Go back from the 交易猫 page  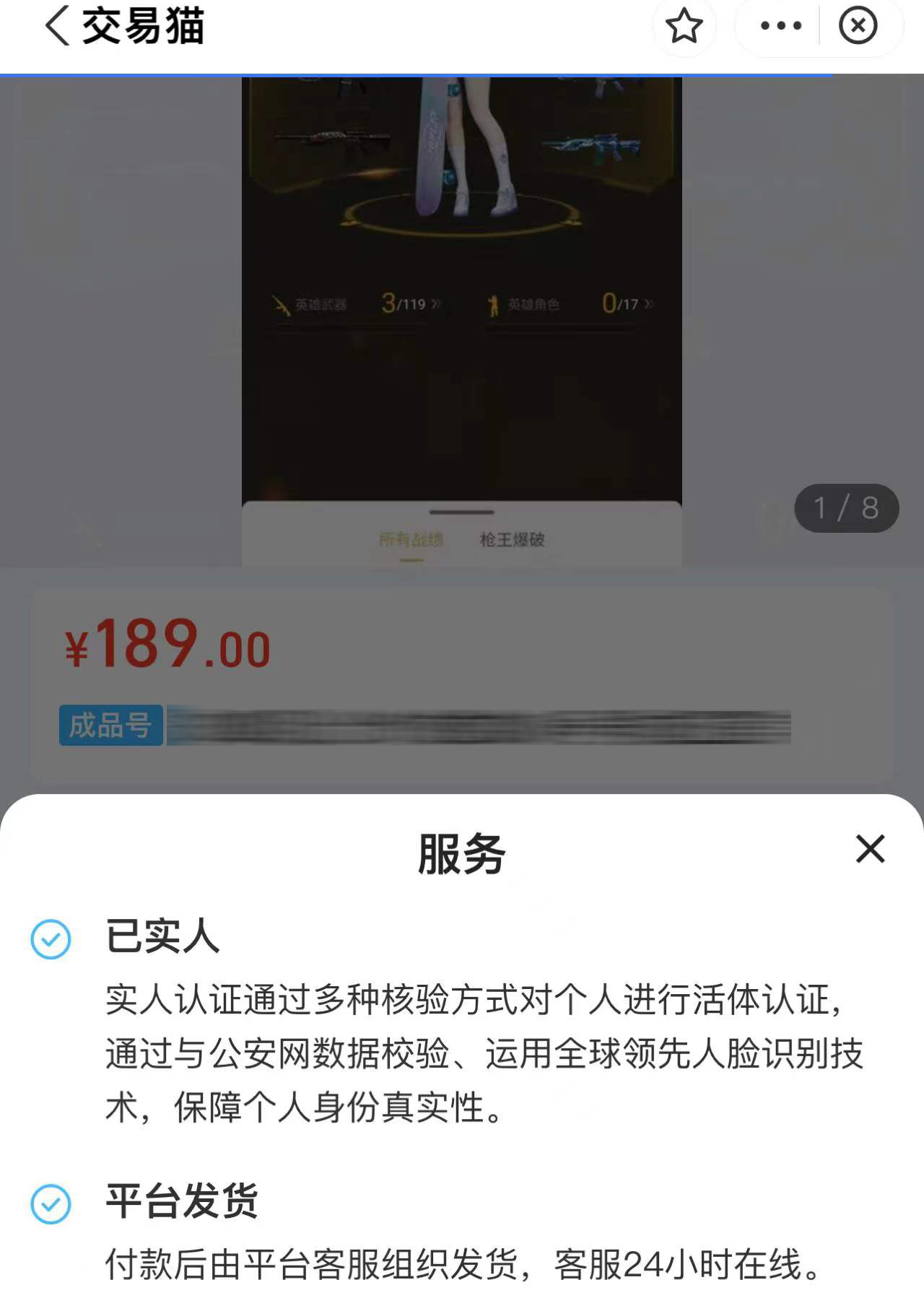(x=58, y=26)
